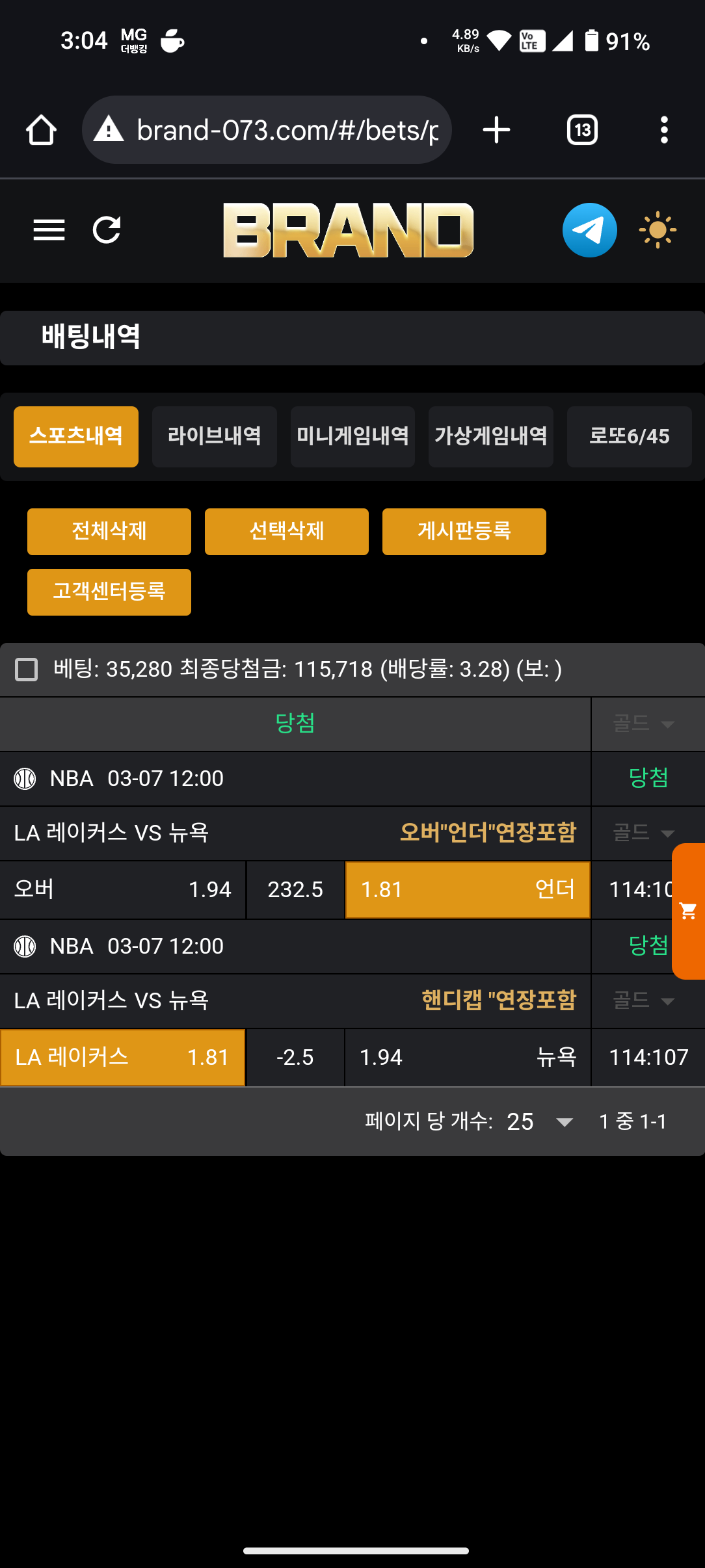Select the 스포츠내역 tab

[76, 436]
